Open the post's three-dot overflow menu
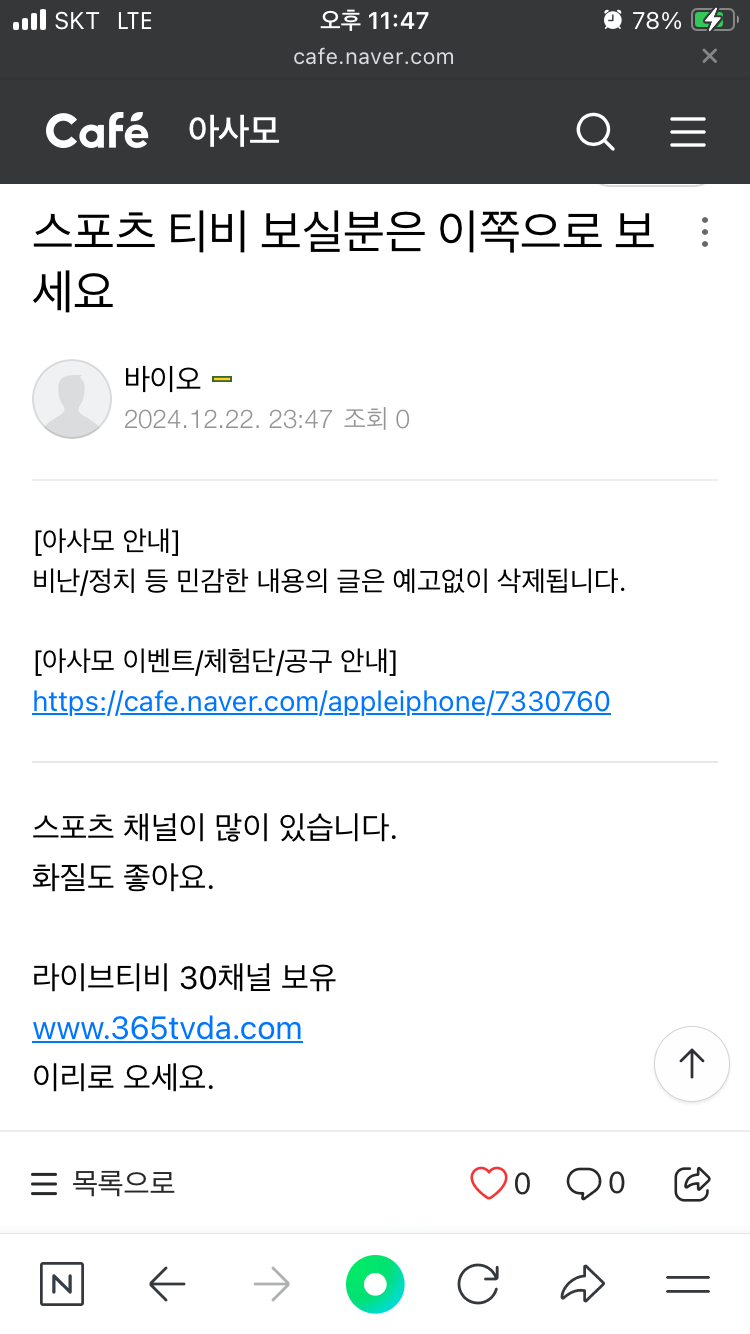Viewport: 750px width, 1334px height. pyautogui.click(x=705, y=232)
